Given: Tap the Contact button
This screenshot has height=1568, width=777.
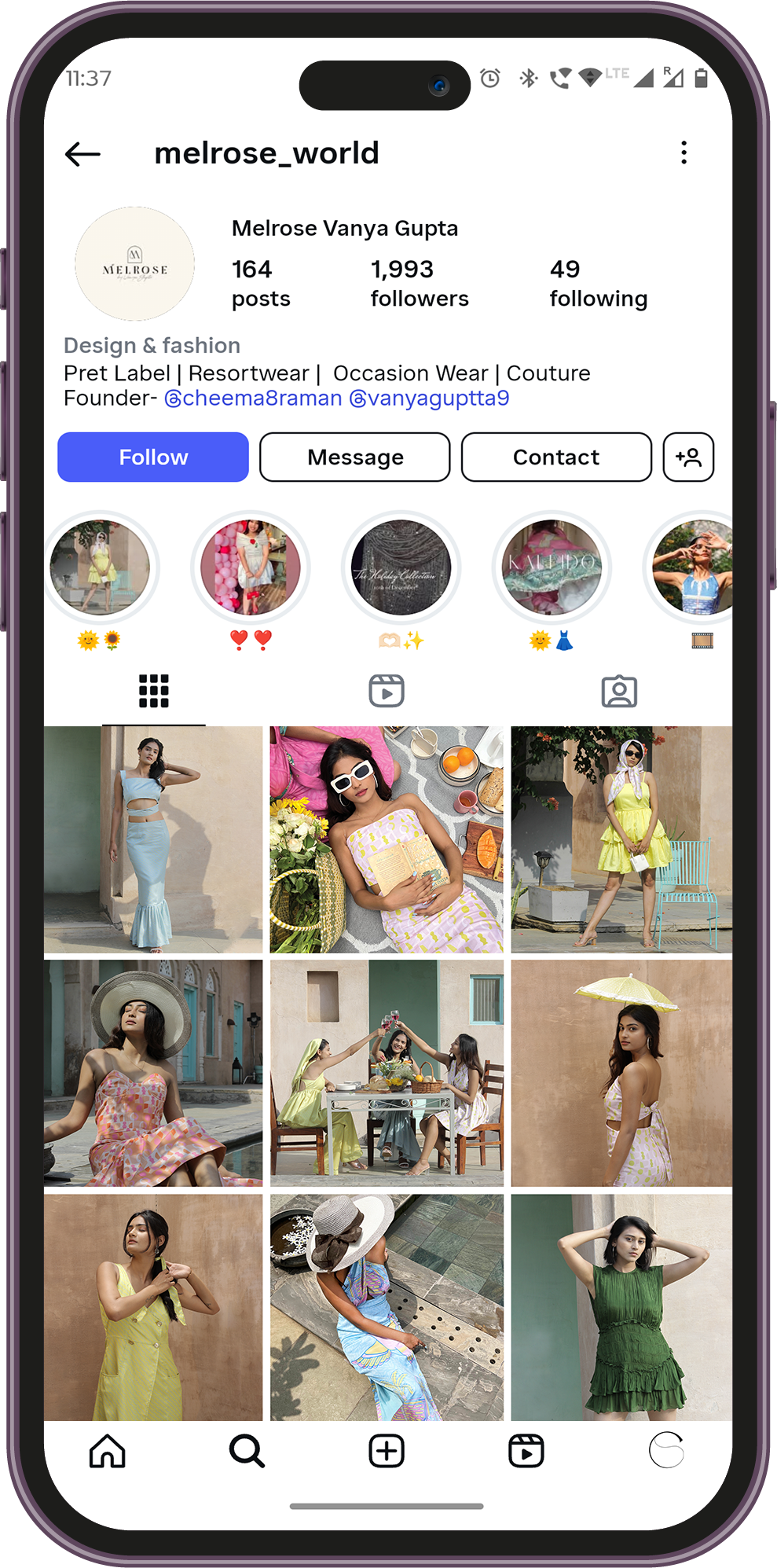Looking at the screenshot, I should coord(556,457).
